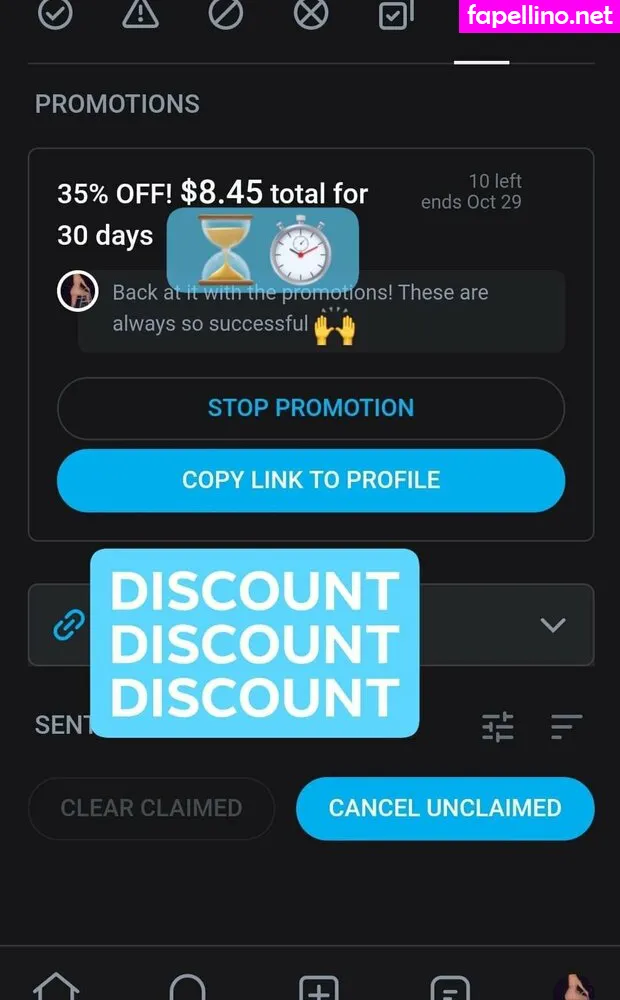
Task: Switch to the check circle tab
Action: pos(55,14)
